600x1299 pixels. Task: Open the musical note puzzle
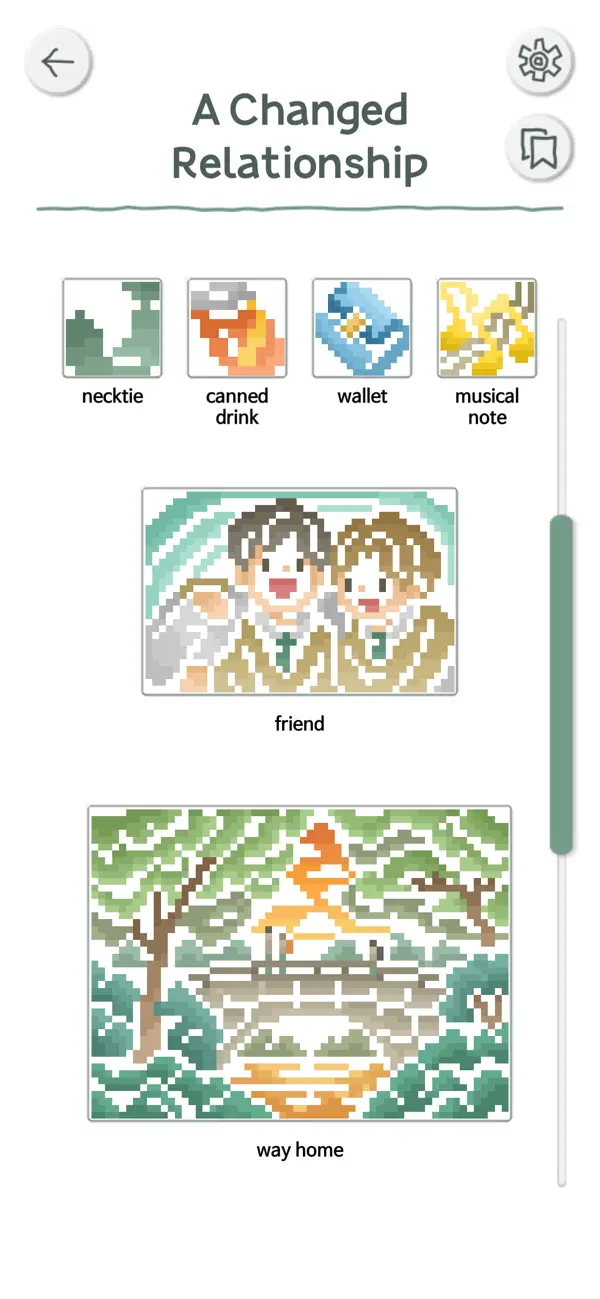coord(487,328)
